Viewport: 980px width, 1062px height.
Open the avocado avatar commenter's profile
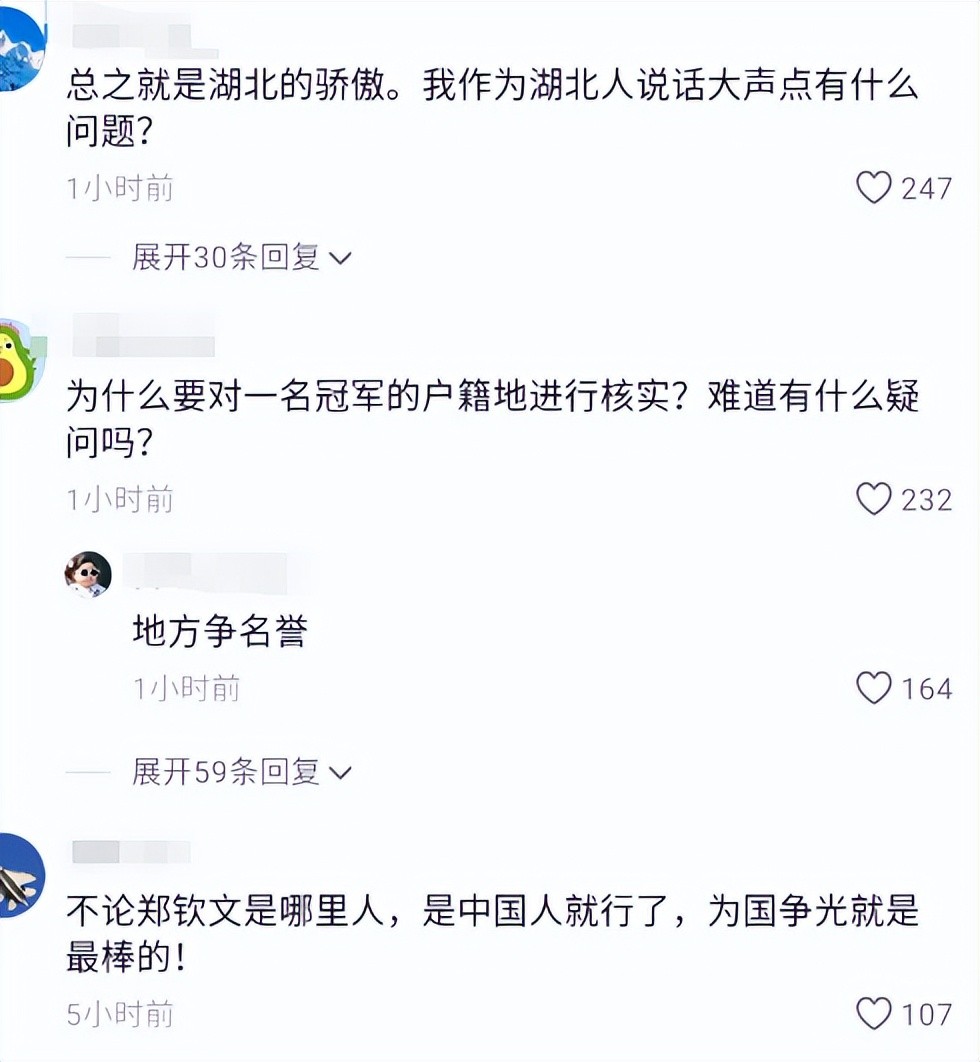point(14,361)
